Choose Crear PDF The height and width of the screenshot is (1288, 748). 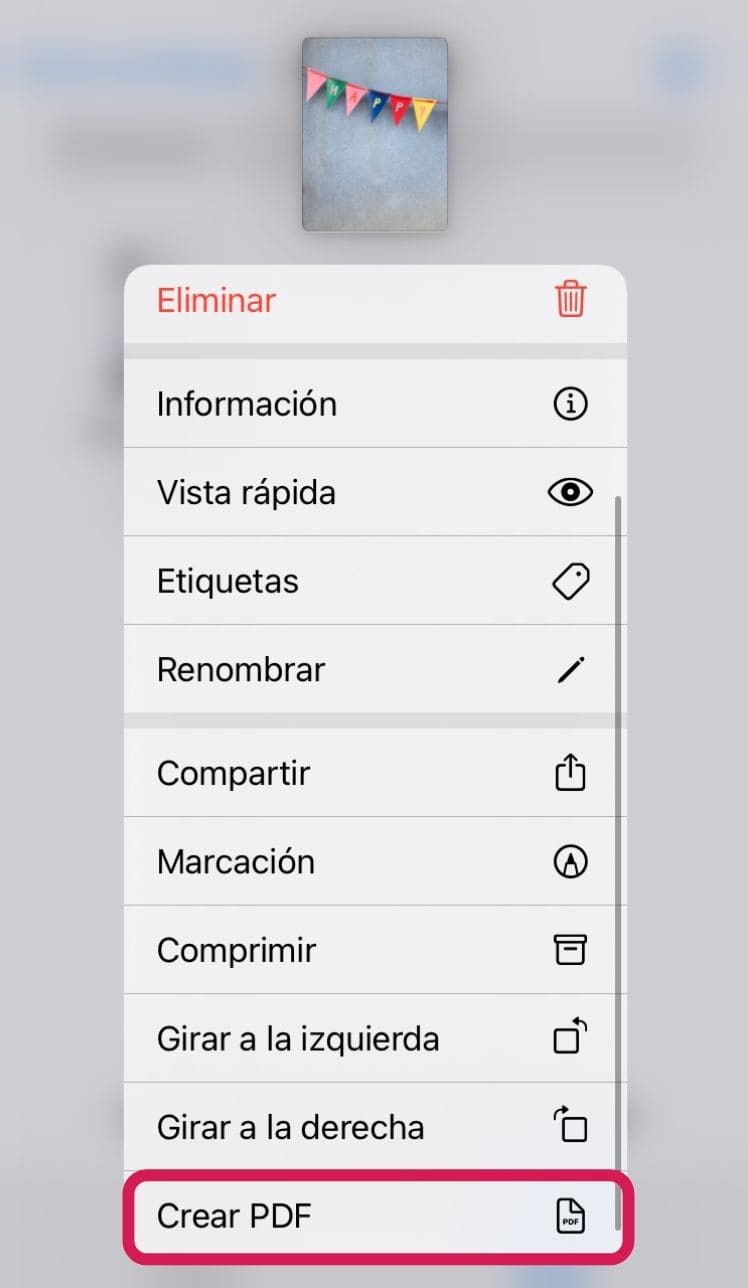375,1216
